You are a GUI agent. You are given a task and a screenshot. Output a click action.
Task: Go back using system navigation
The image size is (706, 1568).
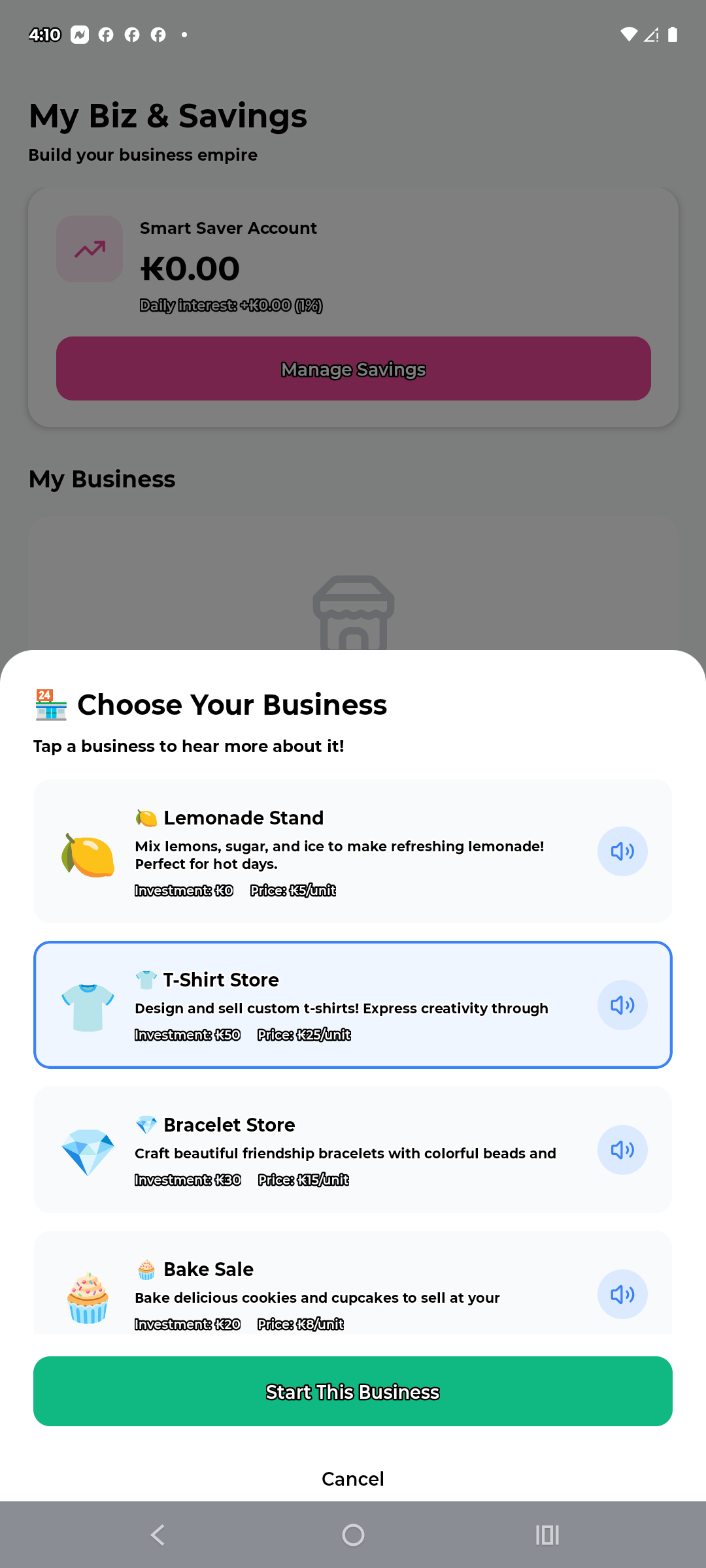coord(158,1535)
